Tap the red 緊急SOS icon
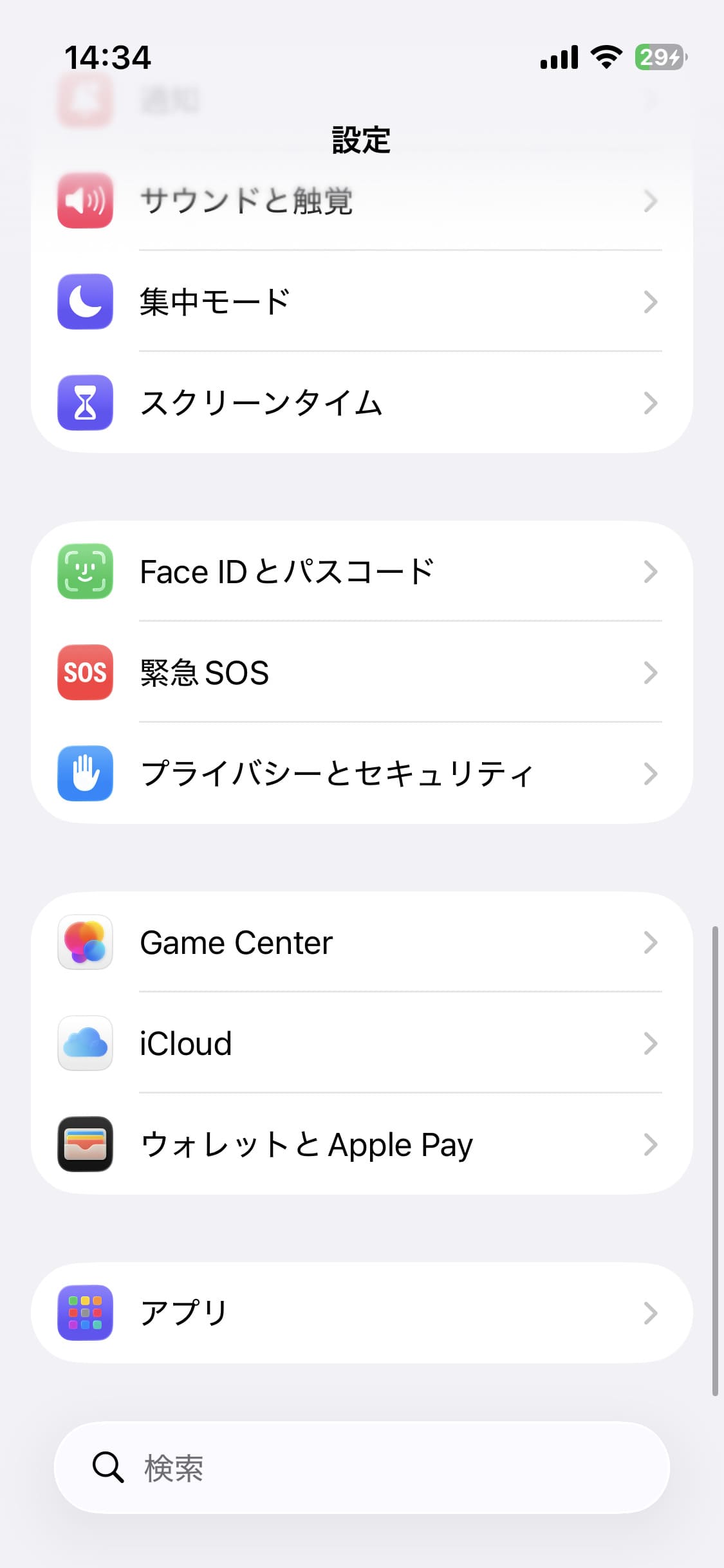The width and height of the screenshot is (724, 1568). pos(84,673)
